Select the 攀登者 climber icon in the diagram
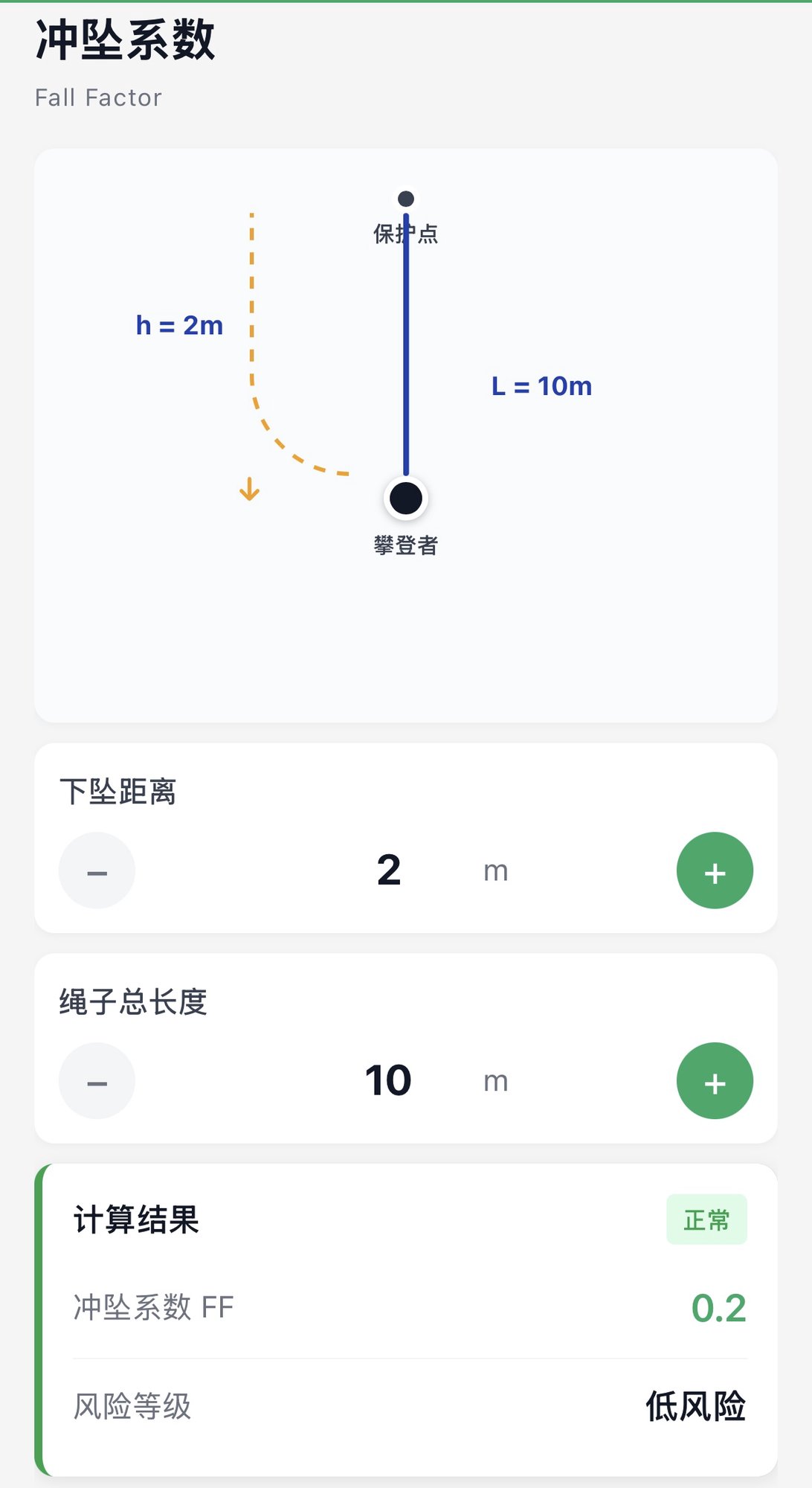The height and width of the screenshot is (1488, 812). click(x=405, y=498)
